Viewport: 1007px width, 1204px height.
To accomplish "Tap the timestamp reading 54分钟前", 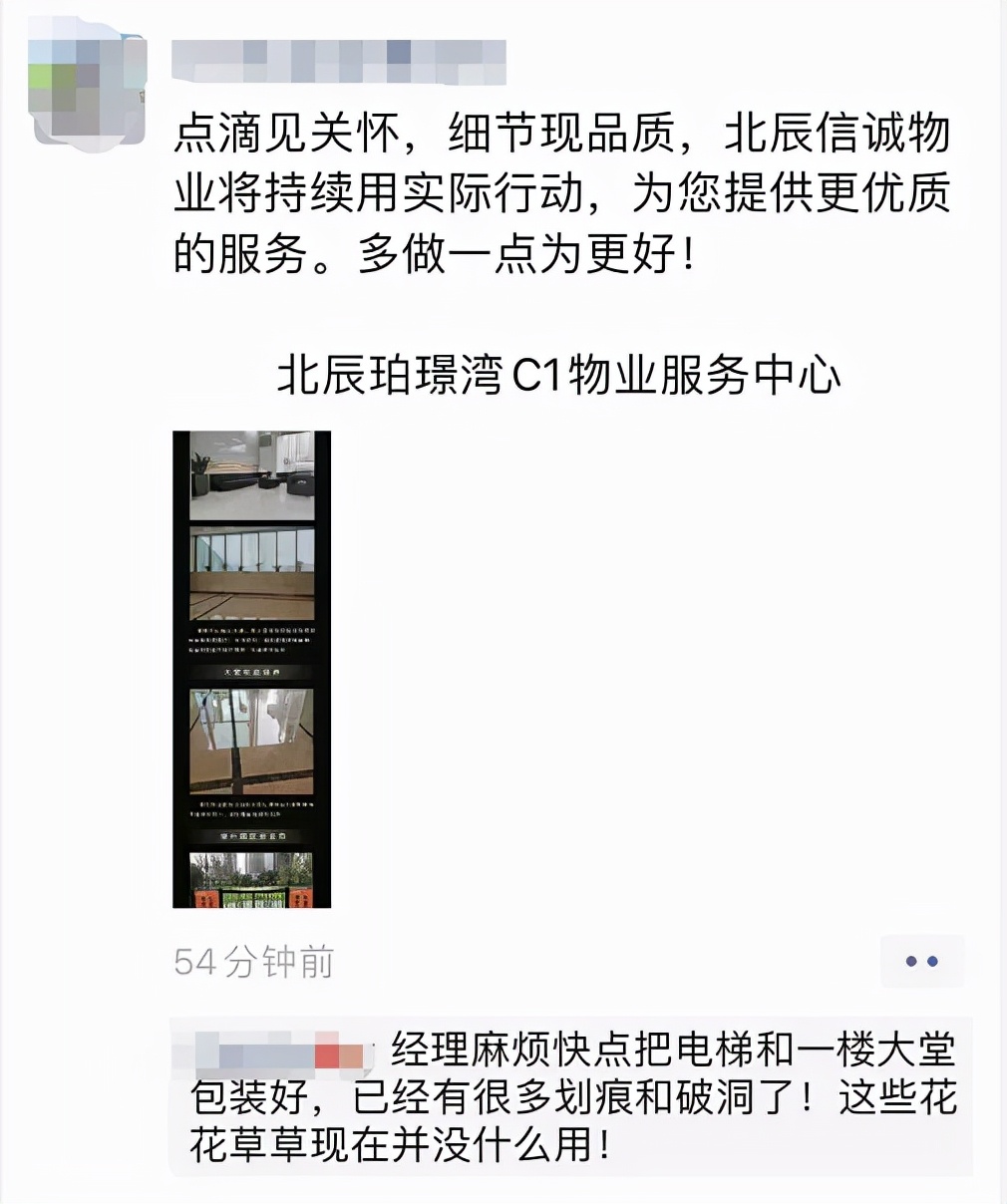I will click(x=253, y=961).
